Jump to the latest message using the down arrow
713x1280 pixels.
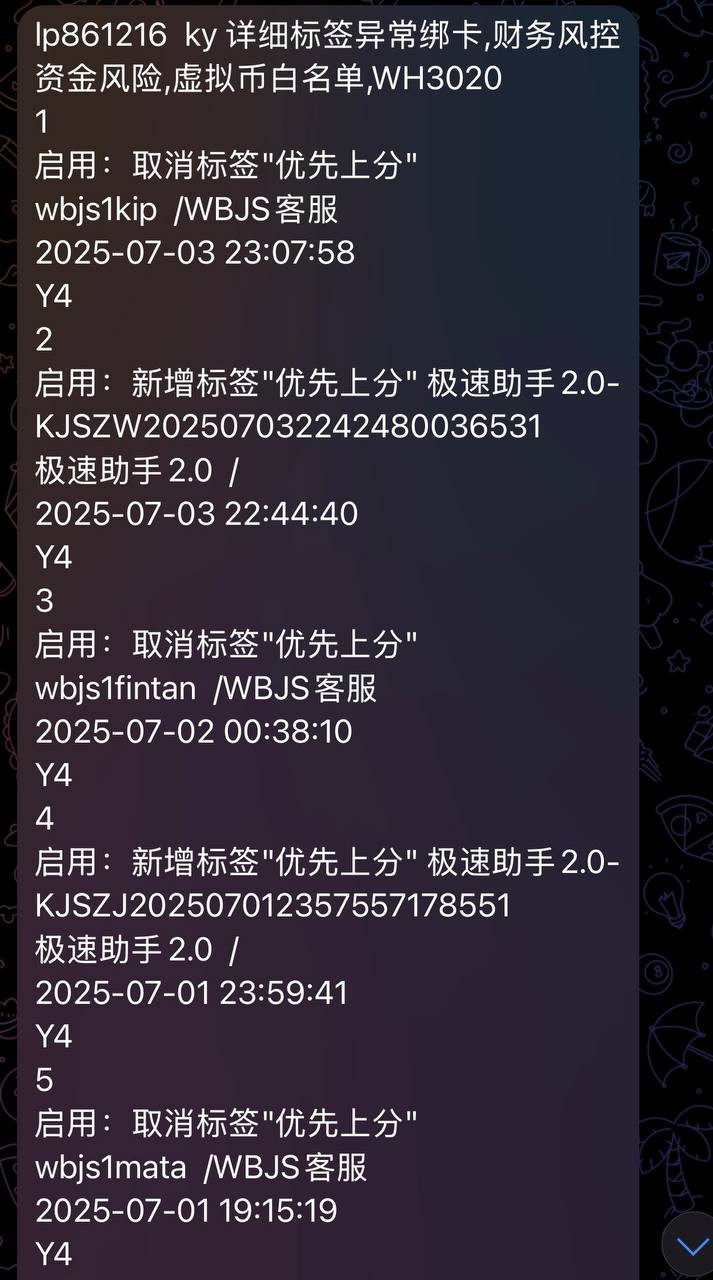pos(692,1245)
